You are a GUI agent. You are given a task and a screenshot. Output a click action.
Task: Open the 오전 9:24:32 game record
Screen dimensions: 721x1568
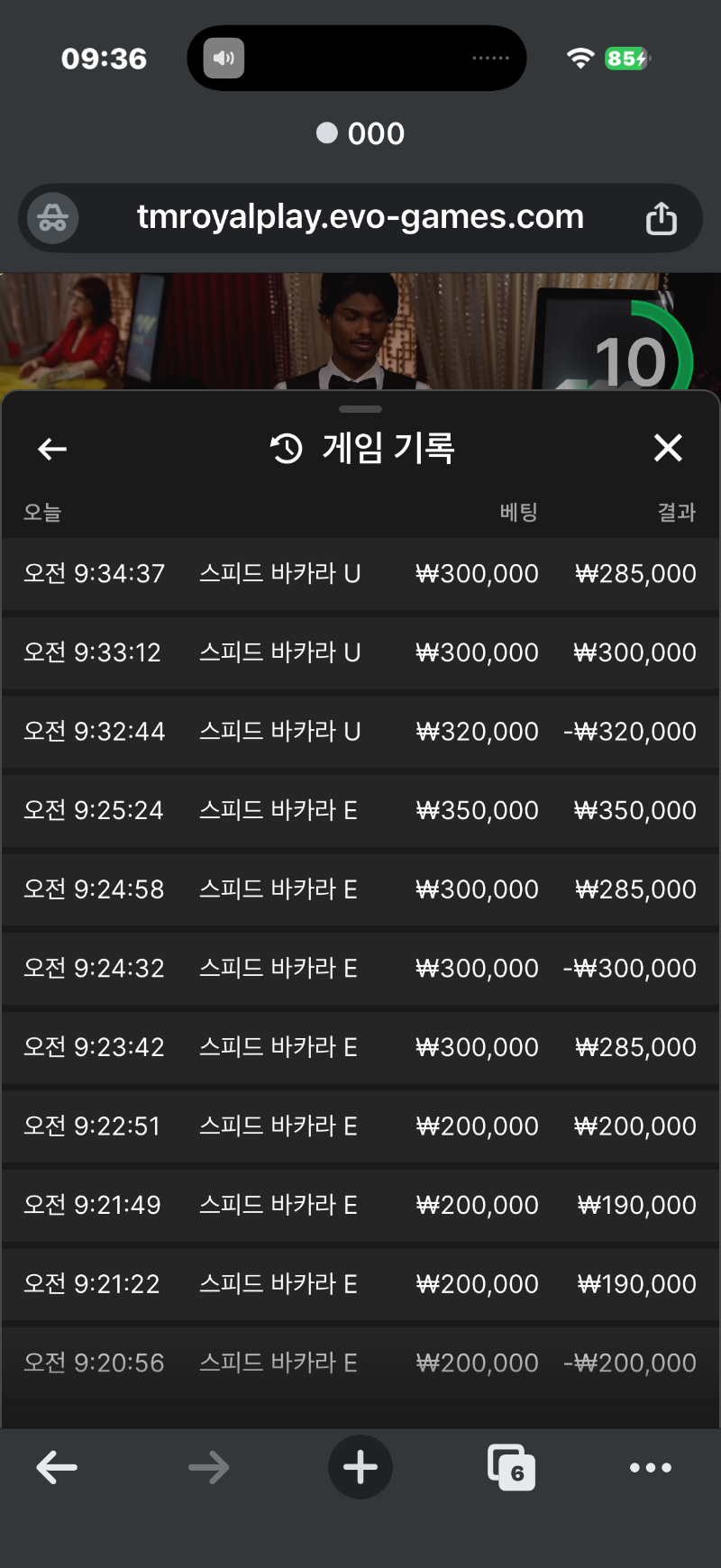pos(360,968)
